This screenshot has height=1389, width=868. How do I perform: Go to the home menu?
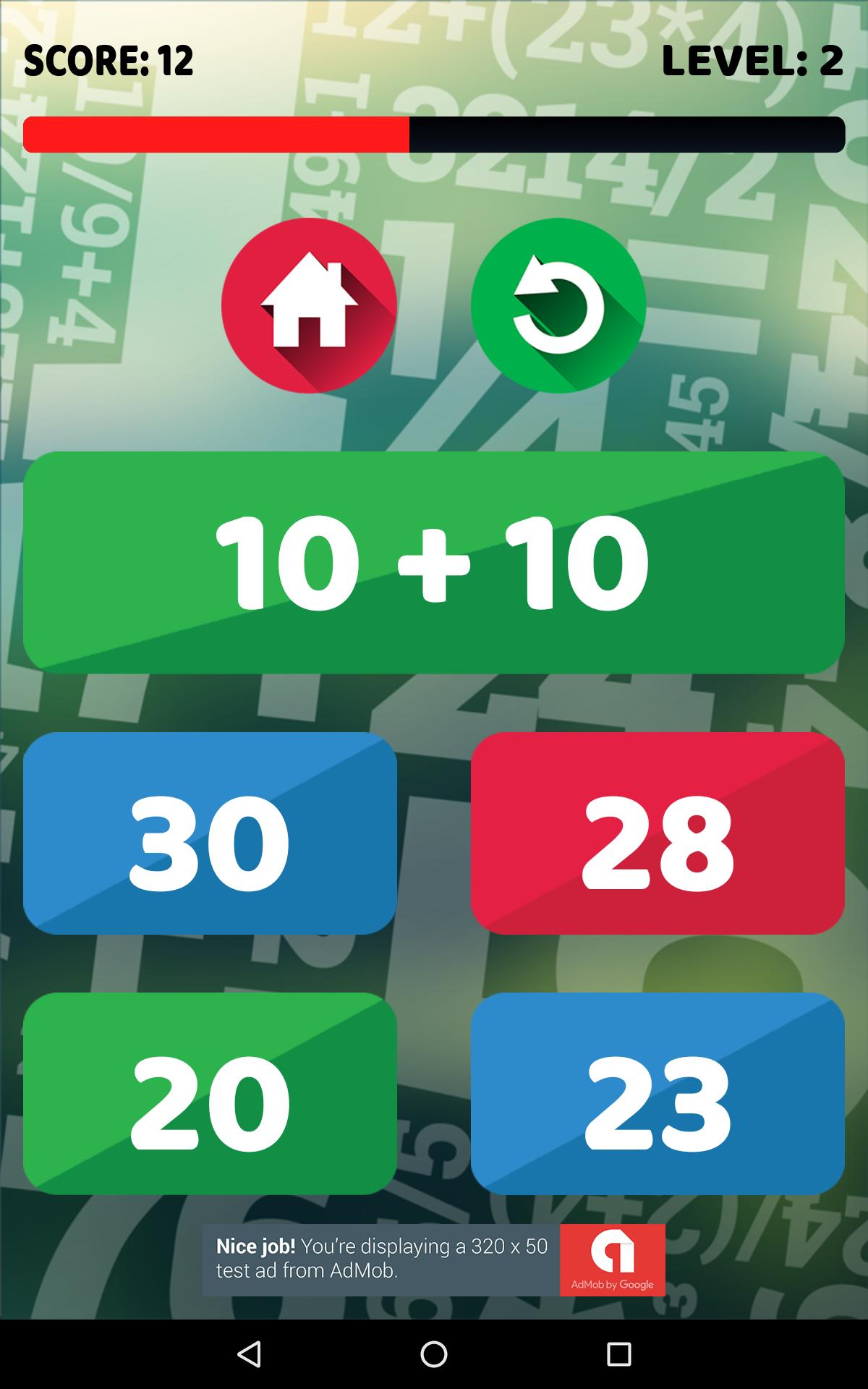pos(309,305)
